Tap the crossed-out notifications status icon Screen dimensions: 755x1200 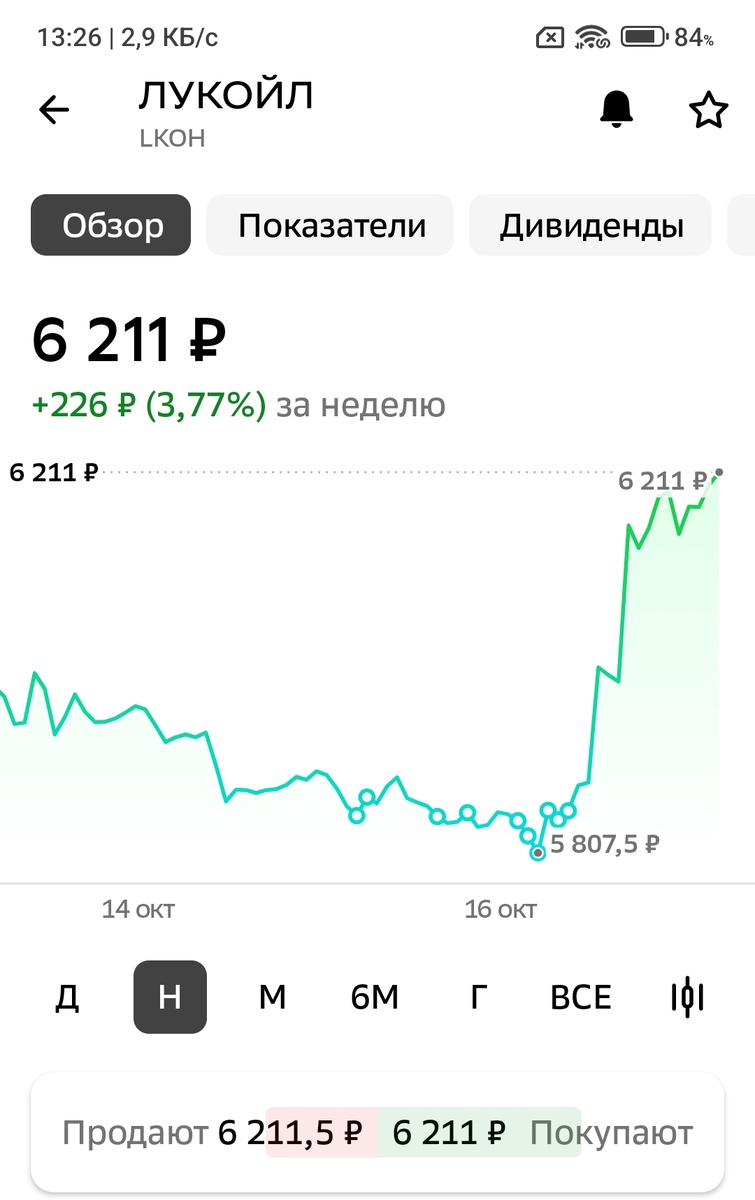[x=549, y=35]
